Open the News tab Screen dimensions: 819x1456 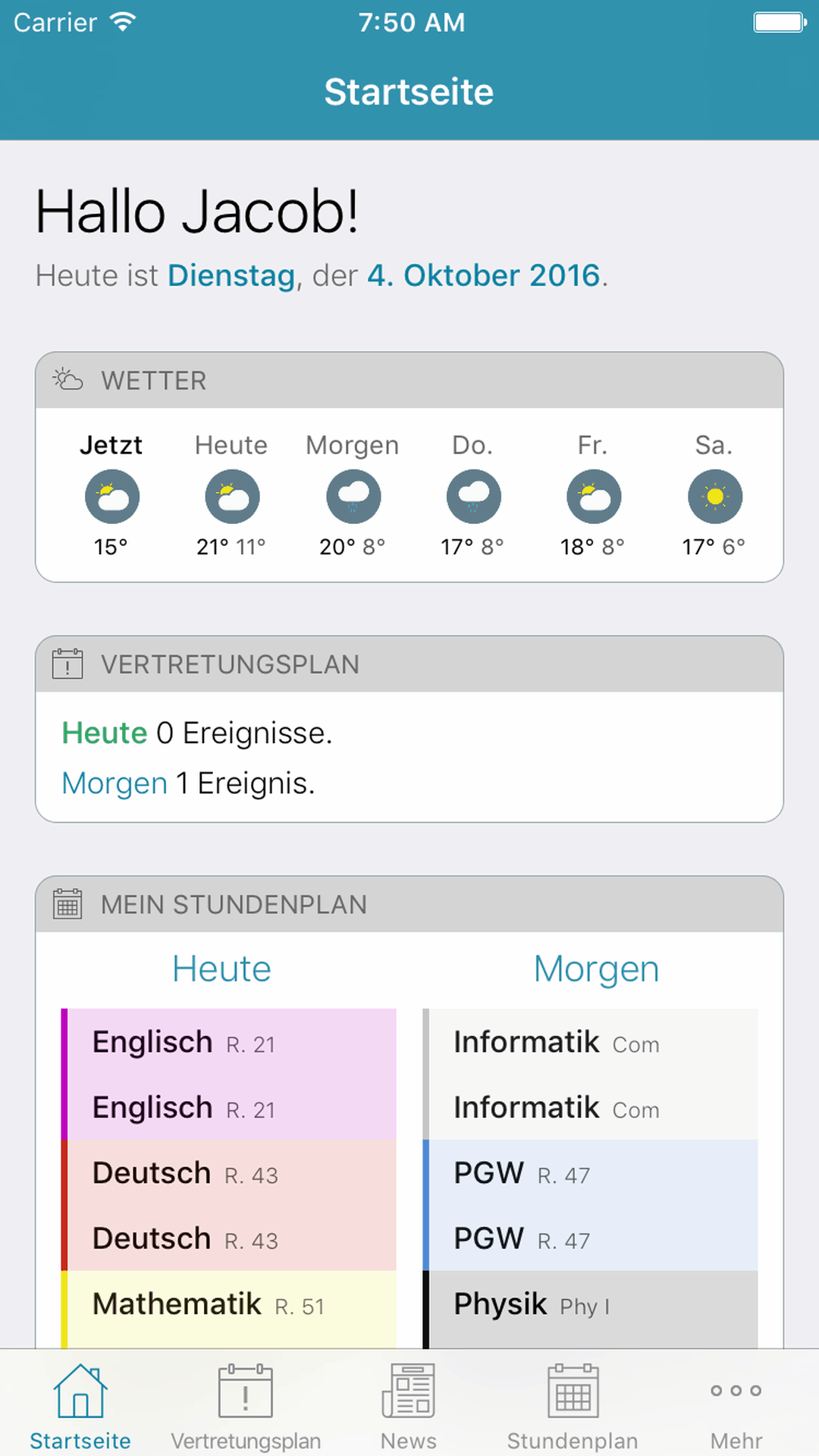(409, 1405)
